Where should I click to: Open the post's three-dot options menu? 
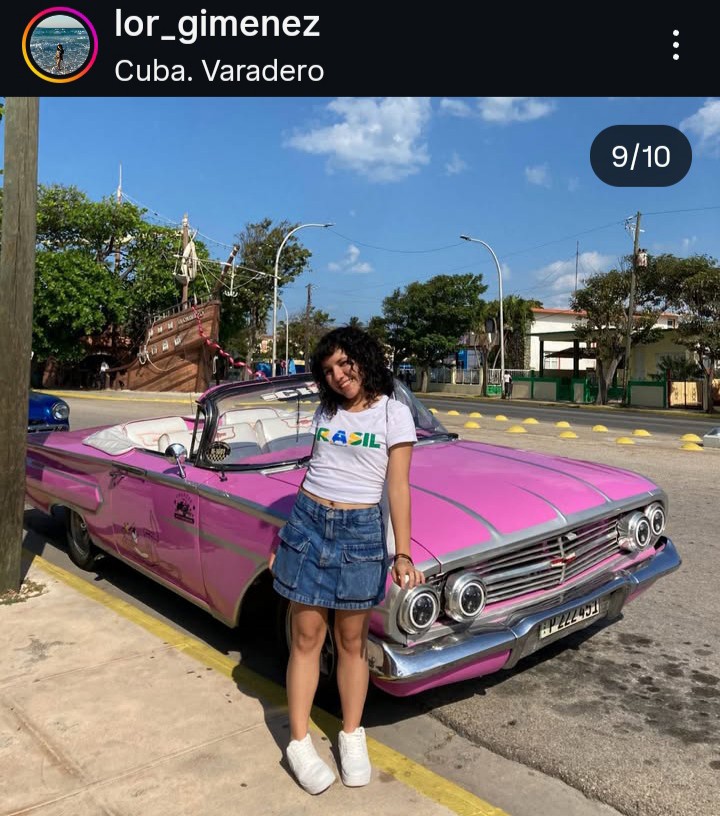tap(676, 45)
